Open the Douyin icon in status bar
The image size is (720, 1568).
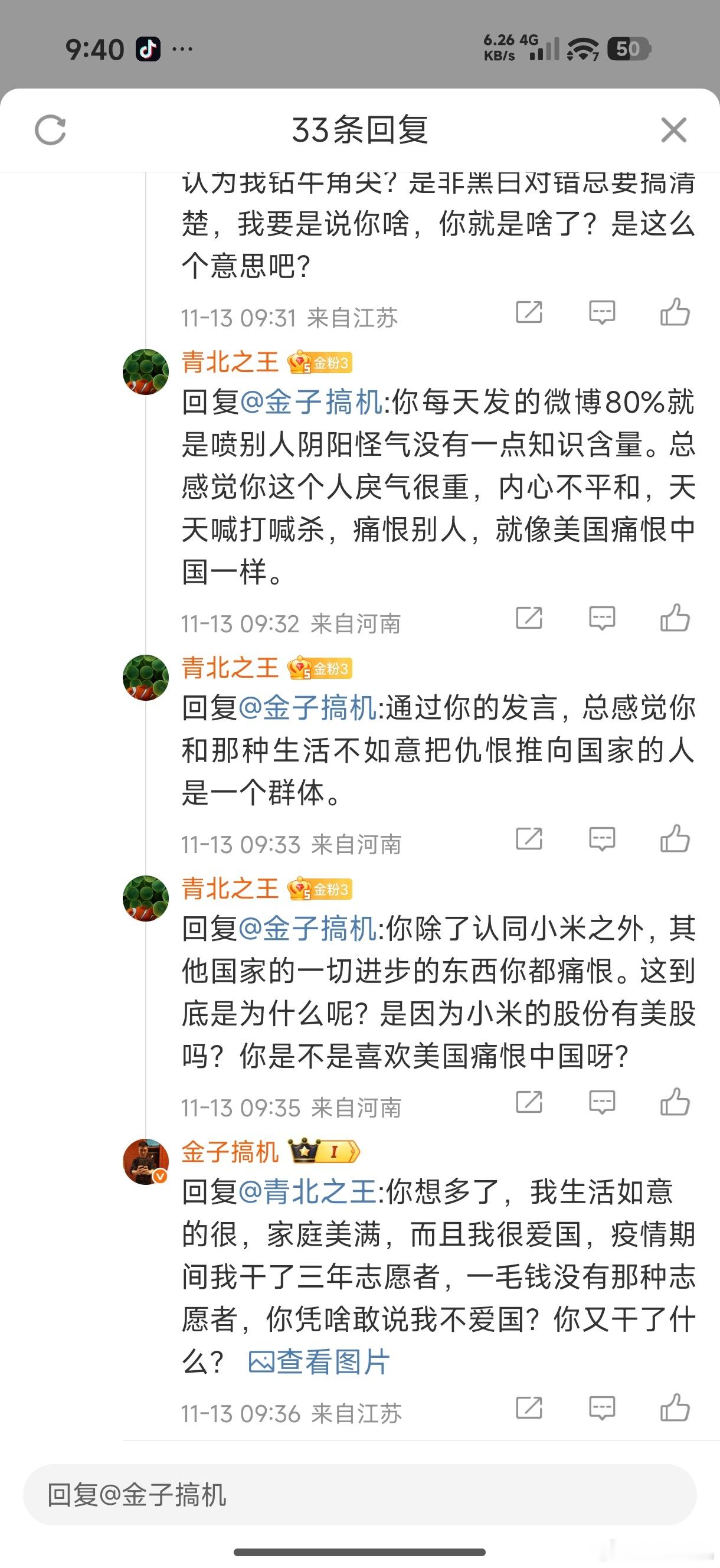(148, 48)
